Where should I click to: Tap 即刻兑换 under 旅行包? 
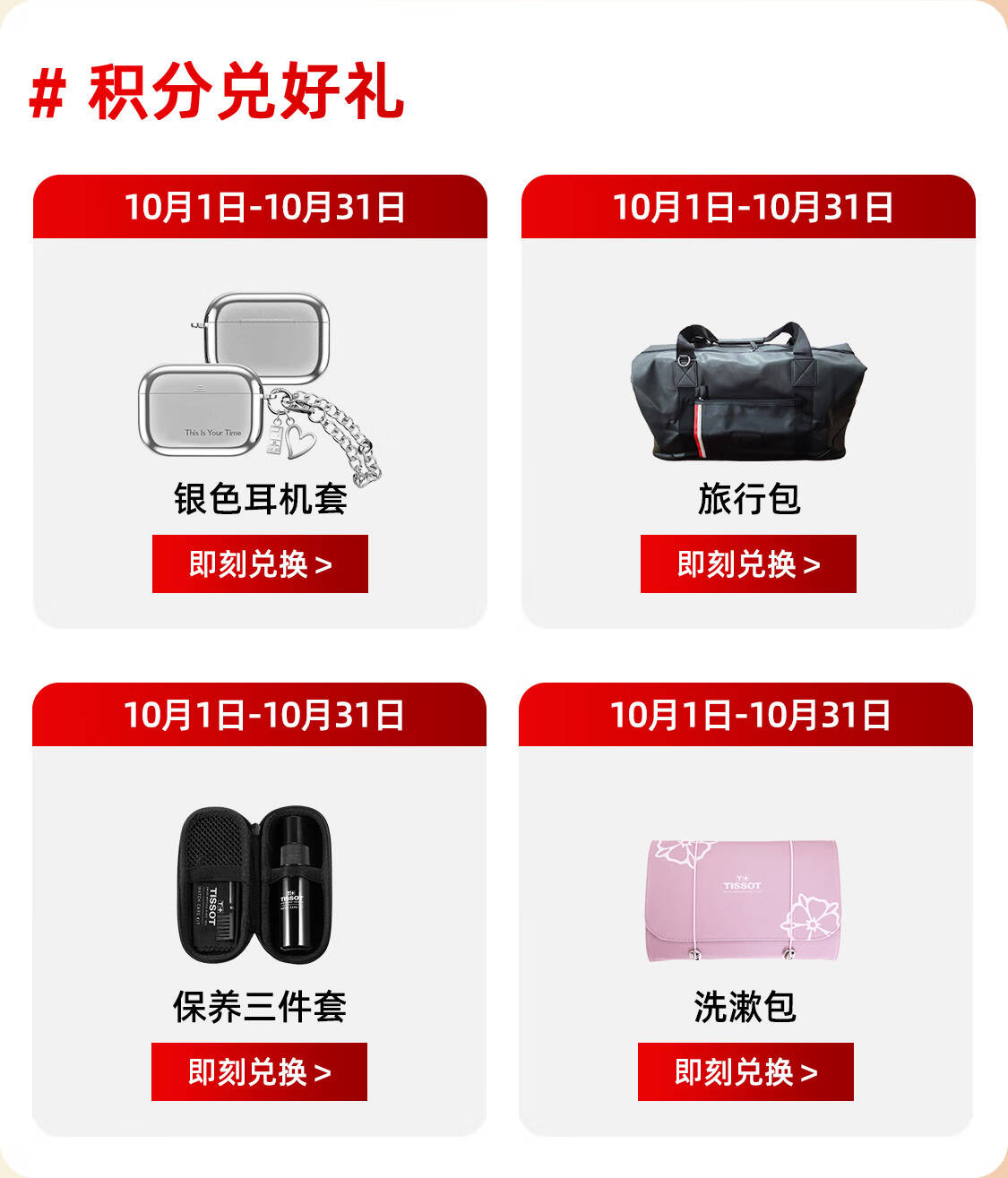748,564
